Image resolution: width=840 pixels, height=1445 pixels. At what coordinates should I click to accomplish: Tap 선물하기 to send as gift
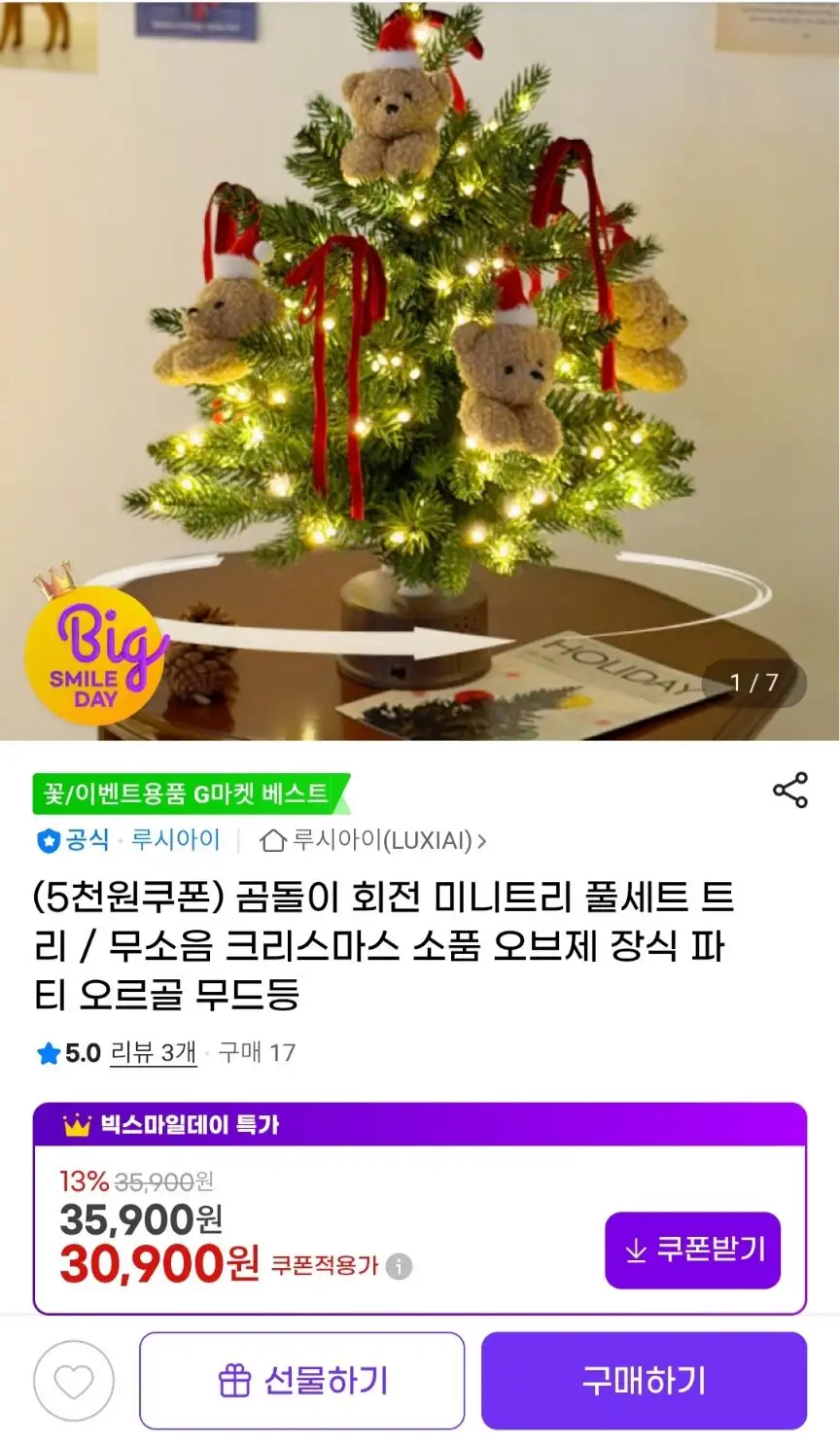pyautogui.click(x=302, y=1381)
